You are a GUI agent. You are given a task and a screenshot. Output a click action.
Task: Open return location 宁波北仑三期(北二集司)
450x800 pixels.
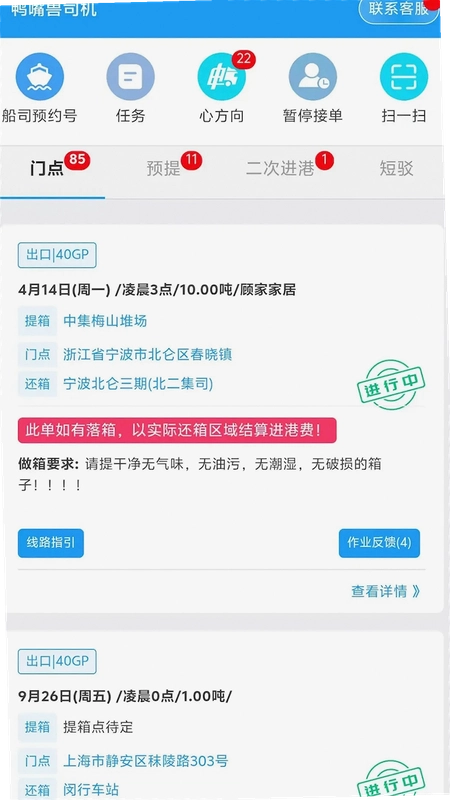coord(138,384)
